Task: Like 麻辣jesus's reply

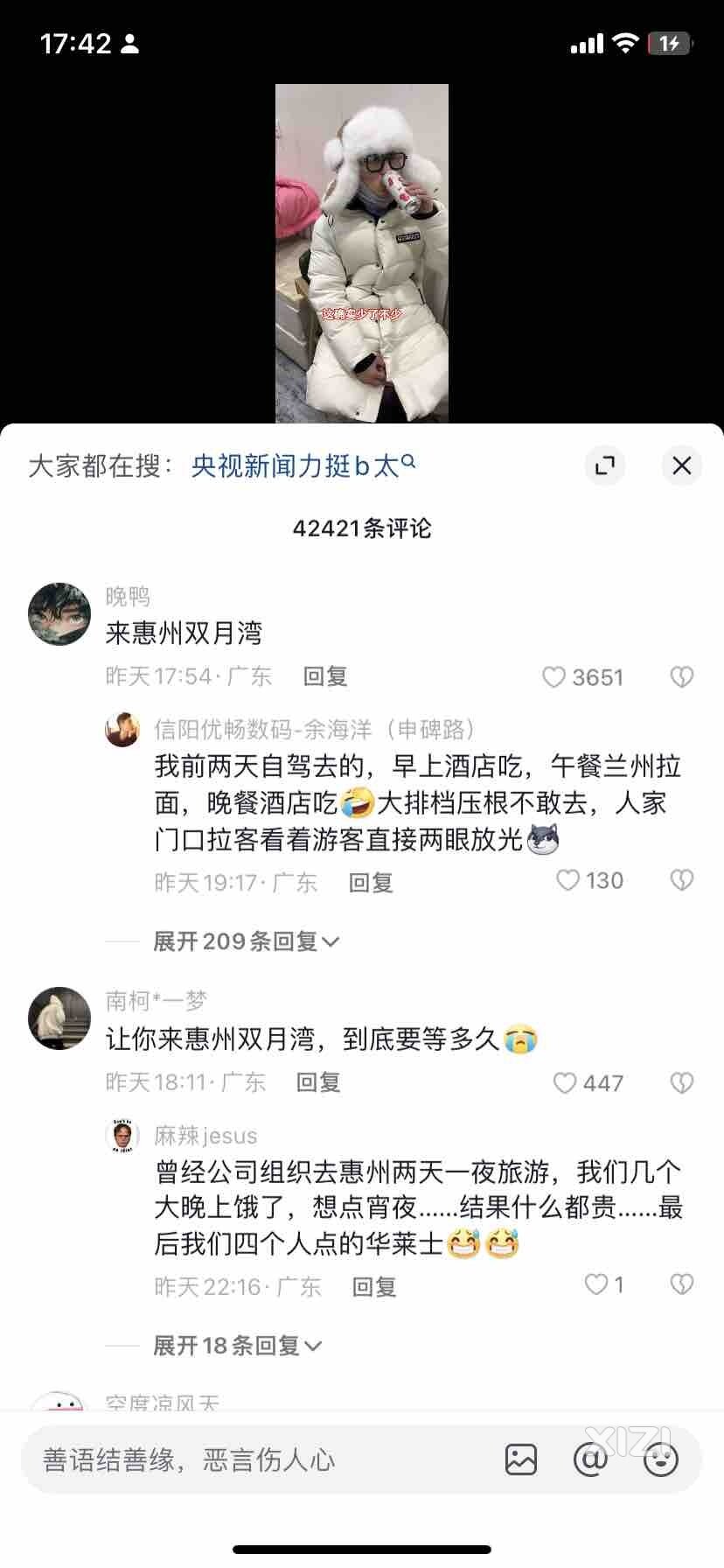Action: click(x=596, y=1284)
